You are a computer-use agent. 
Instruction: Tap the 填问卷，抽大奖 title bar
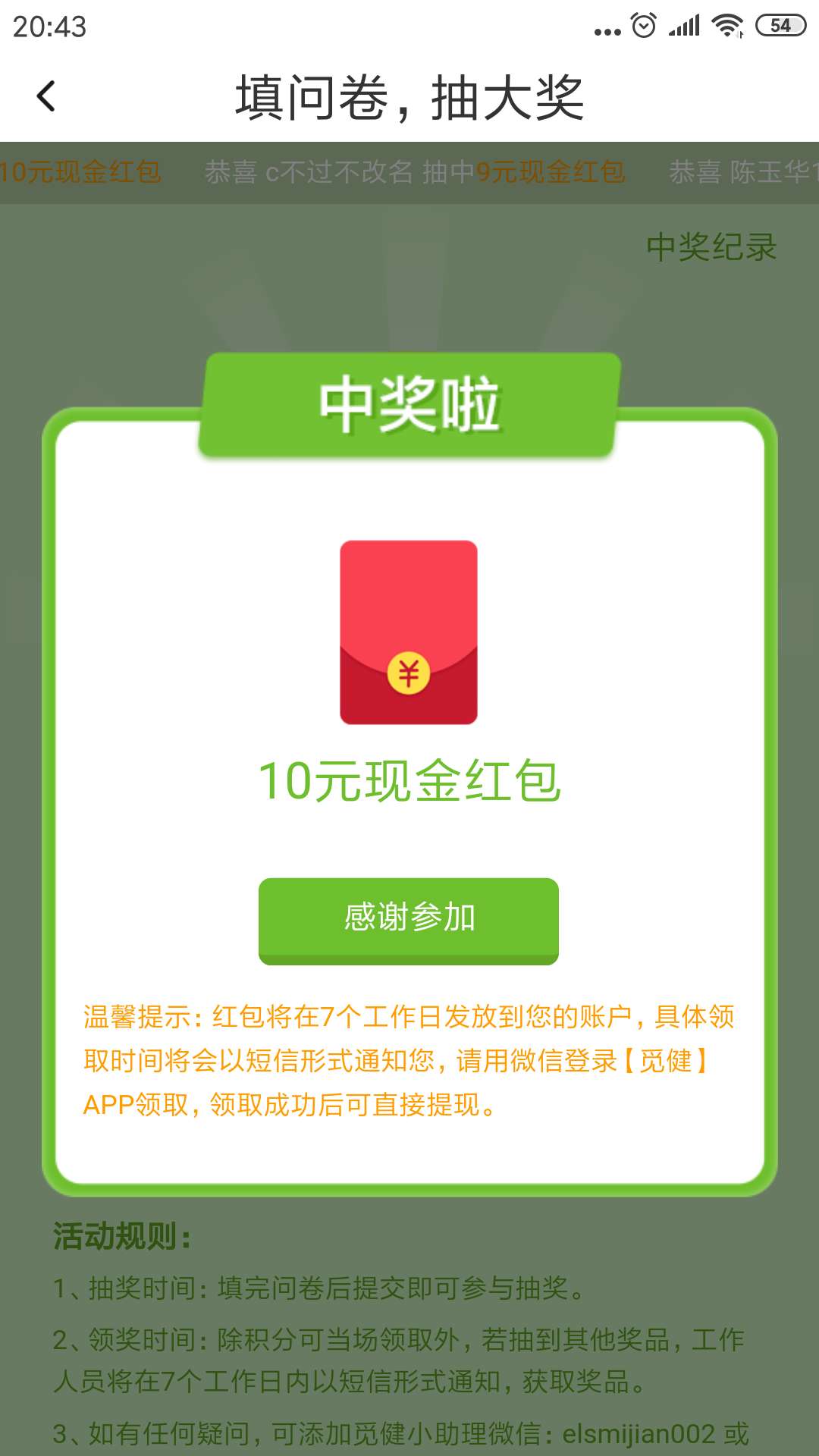pyautogui.click(x=409, y=97)
